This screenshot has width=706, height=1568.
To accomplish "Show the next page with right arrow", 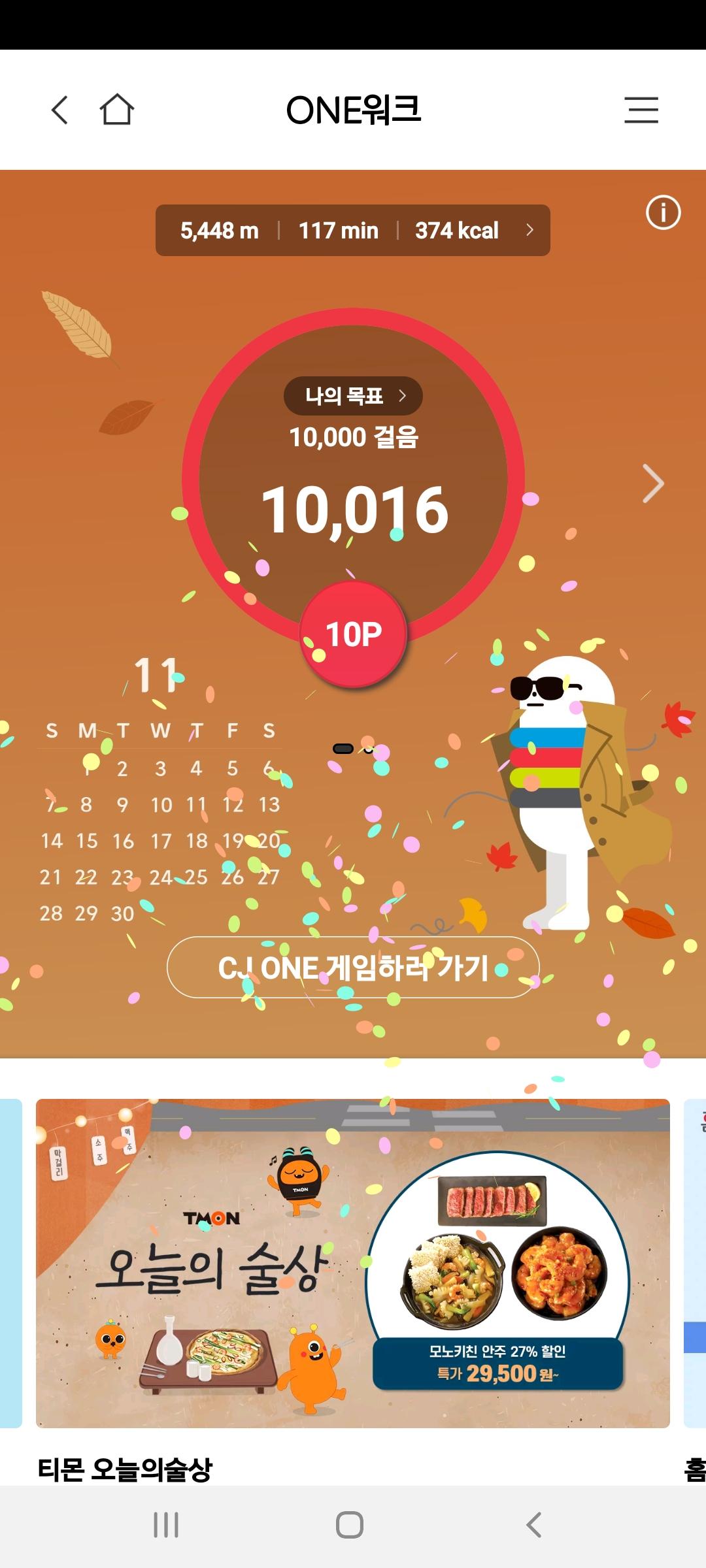I will [652, 484].
